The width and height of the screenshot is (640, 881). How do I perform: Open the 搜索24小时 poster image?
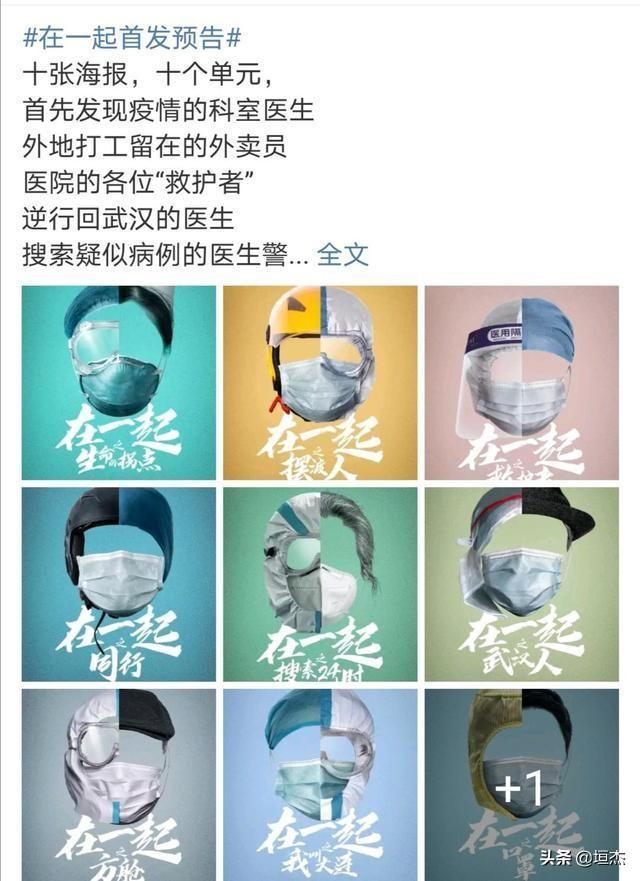pyautogui.click(x=320, y=584)
